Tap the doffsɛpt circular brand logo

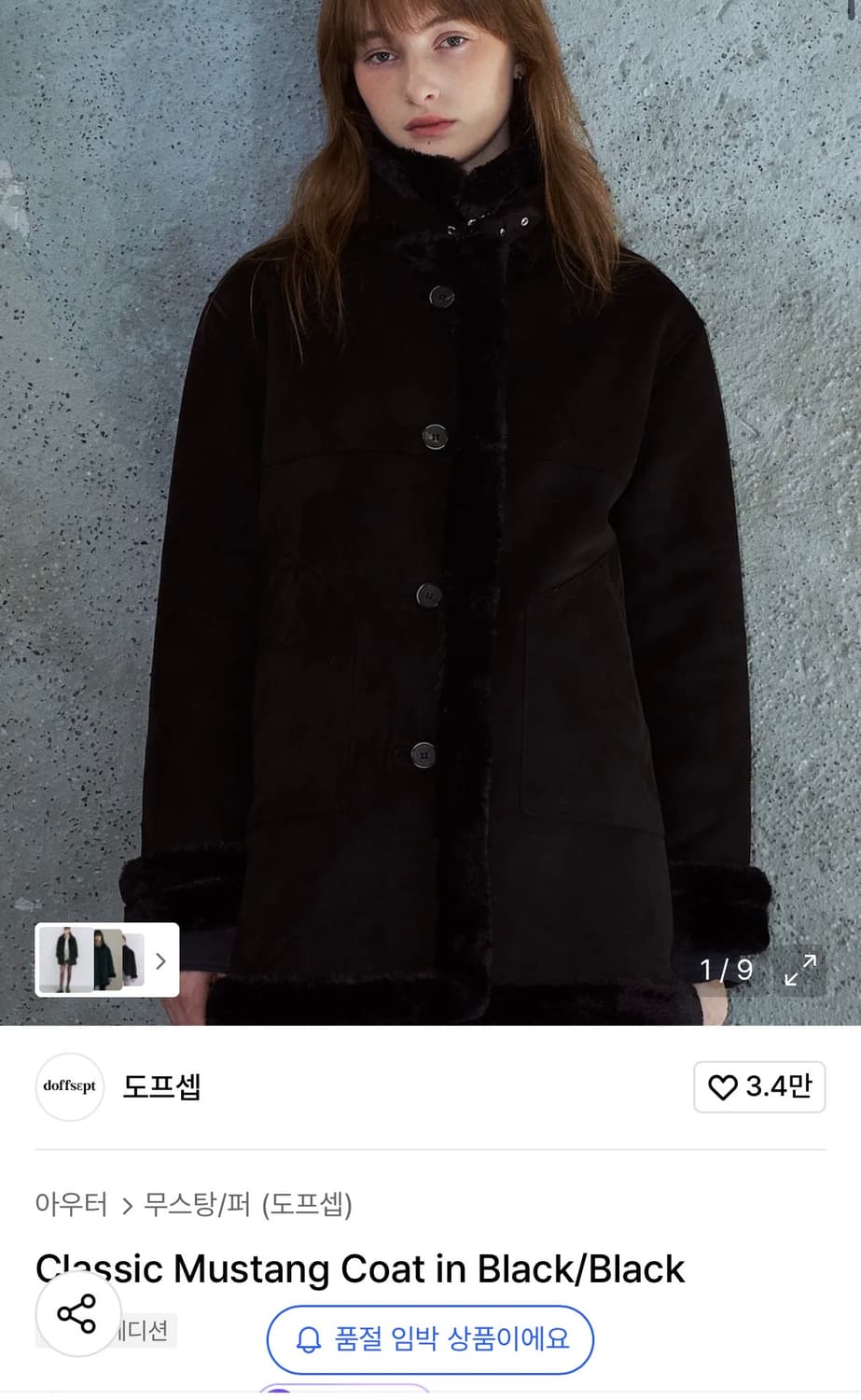pyautogui.click(x=69, y=1086)
